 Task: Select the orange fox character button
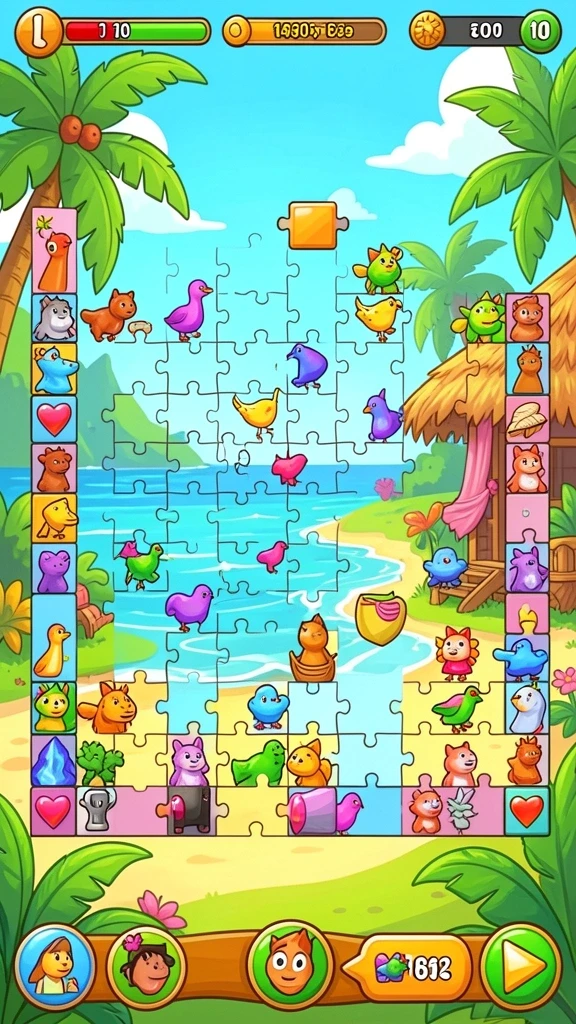pos(290,965)
